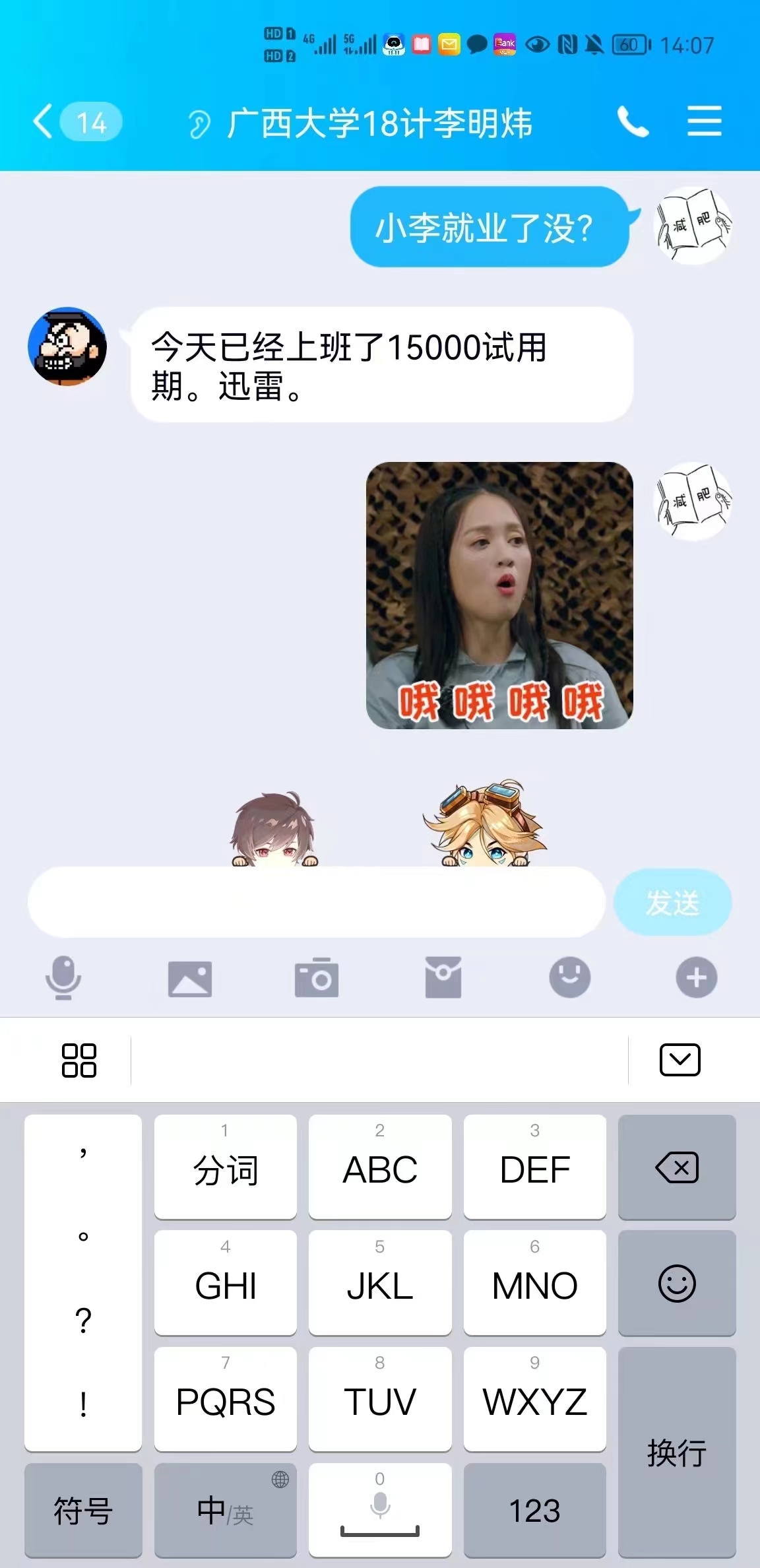Open the contact's pixel avatar profile
Image resolution: width=760 pixels, height=1568 pixels.
pos(67,346)
